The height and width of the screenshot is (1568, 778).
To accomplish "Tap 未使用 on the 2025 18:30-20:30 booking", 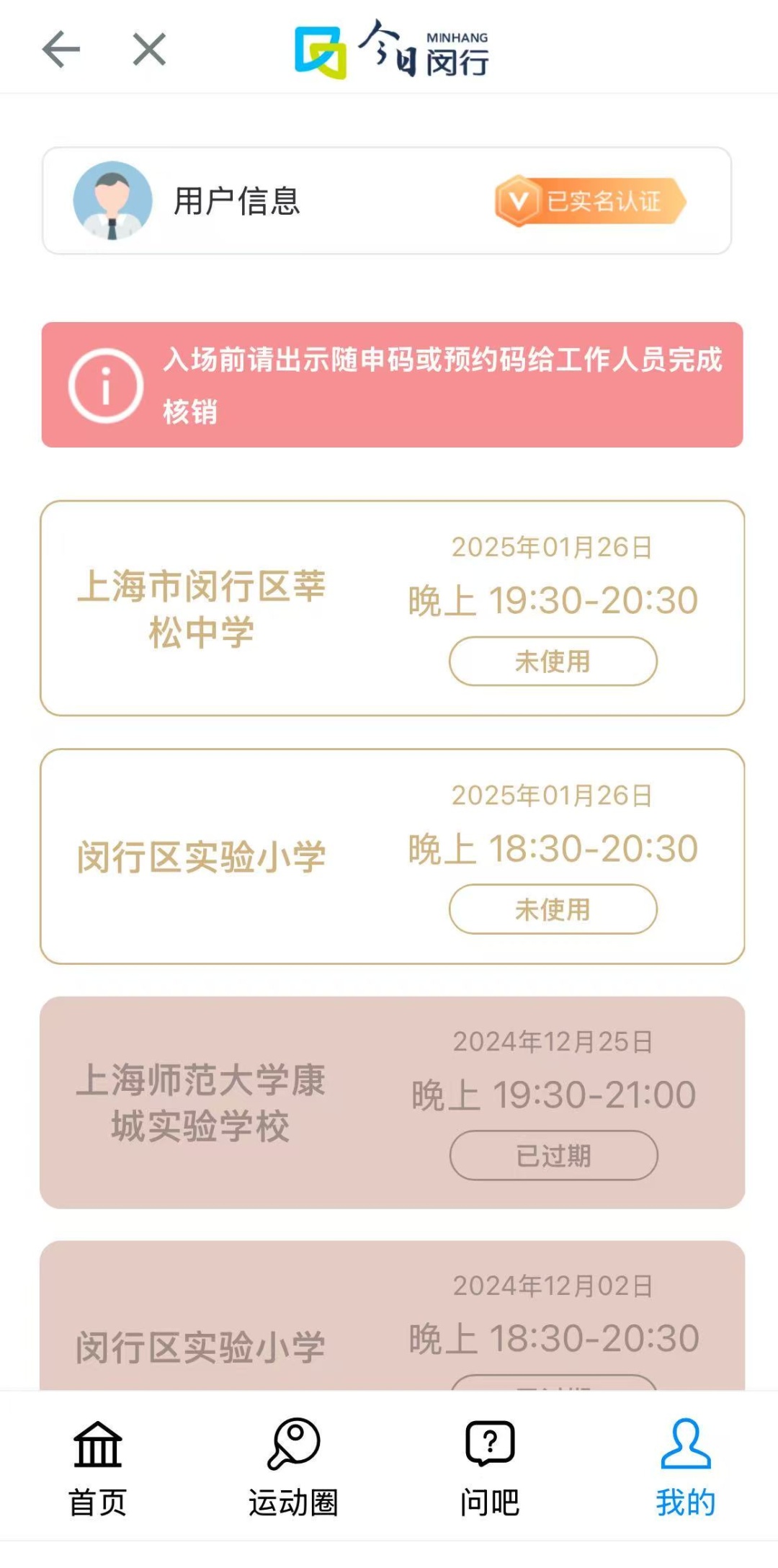I will pos(553,909).
